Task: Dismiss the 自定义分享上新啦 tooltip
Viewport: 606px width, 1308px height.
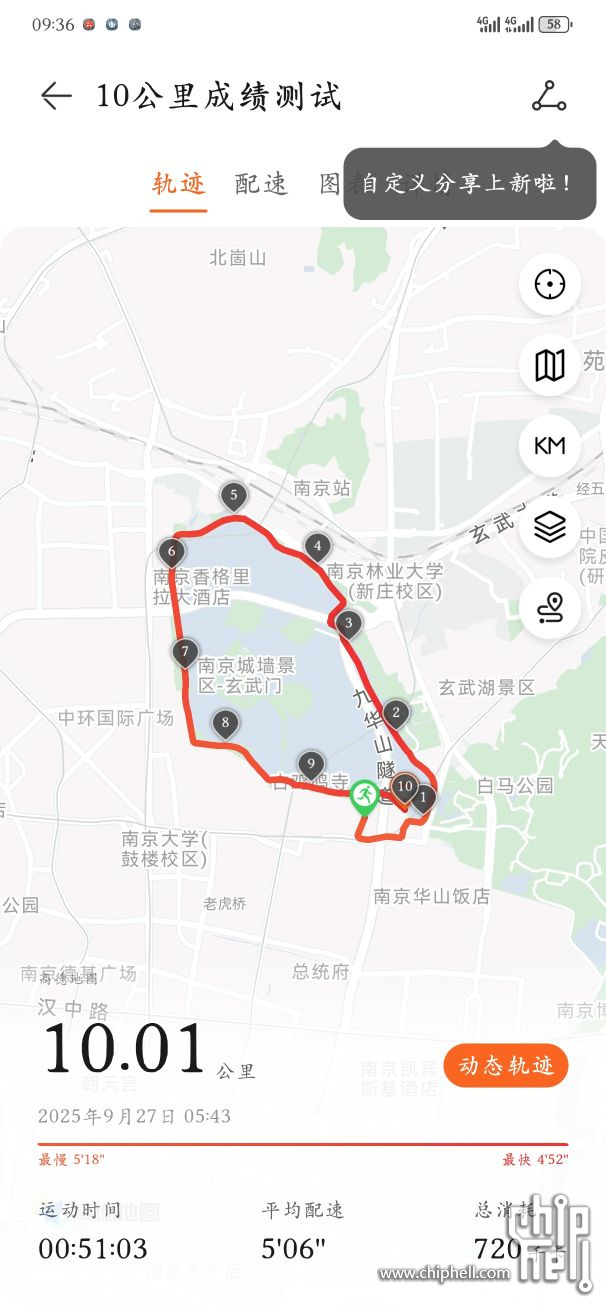Action: 470,184
